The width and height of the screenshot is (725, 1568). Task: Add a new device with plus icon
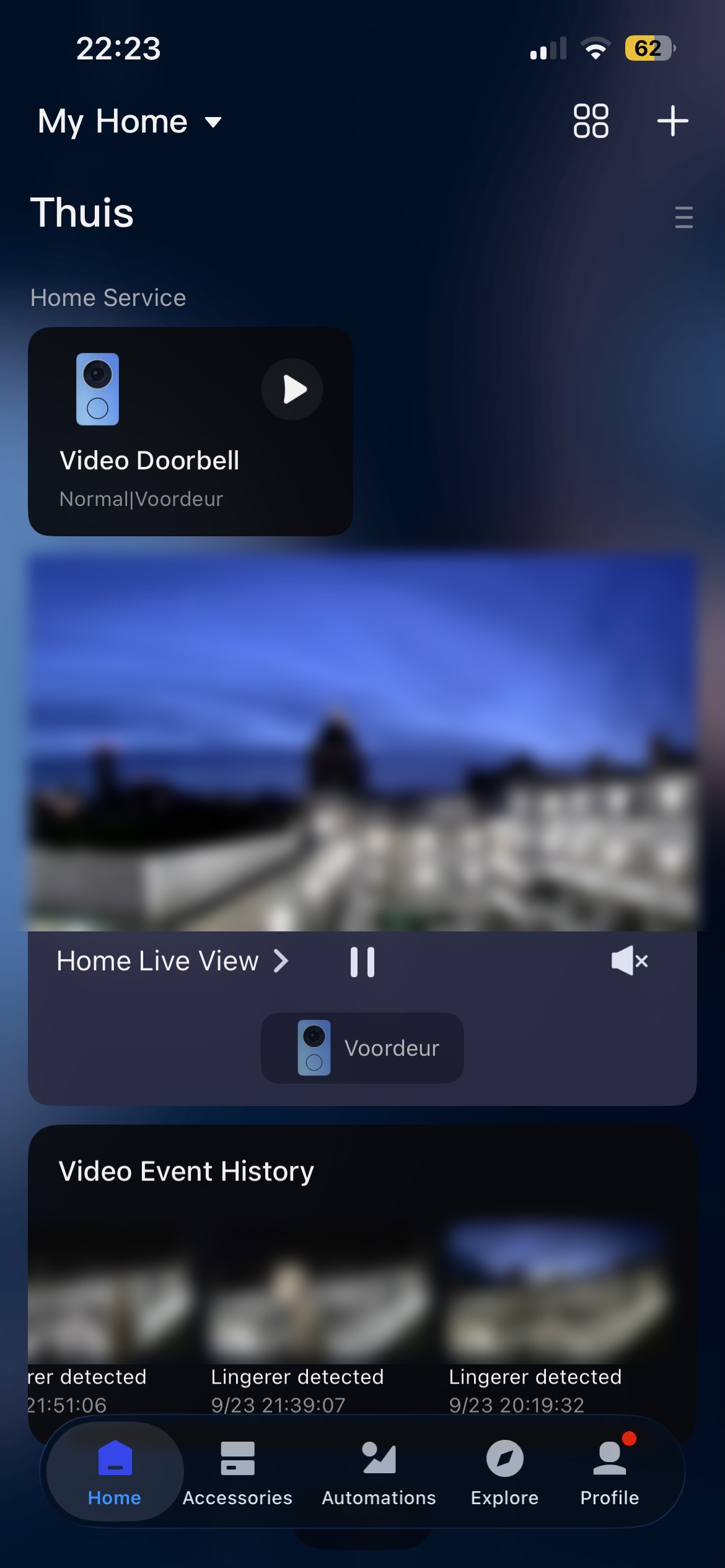click(672, 121)
